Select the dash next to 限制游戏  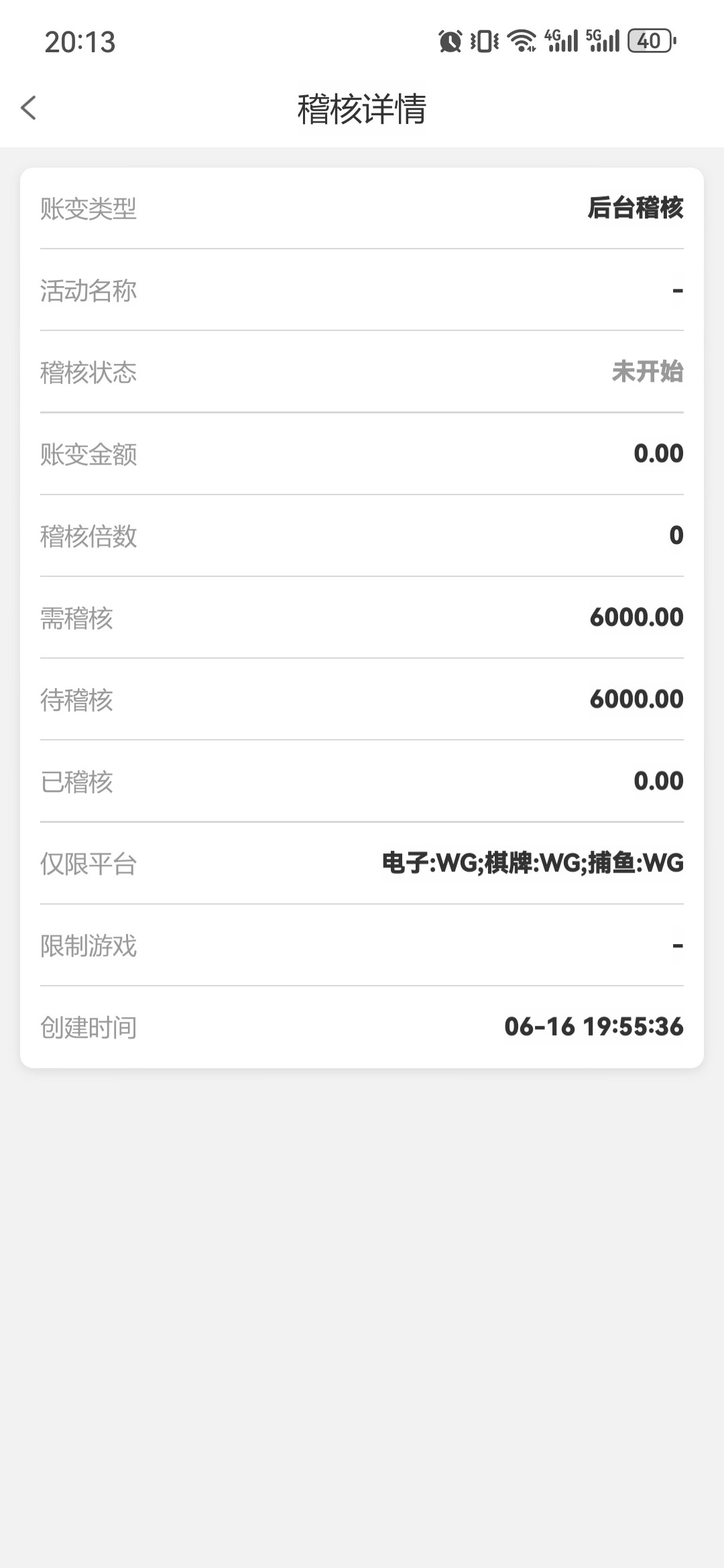[677, 945]
